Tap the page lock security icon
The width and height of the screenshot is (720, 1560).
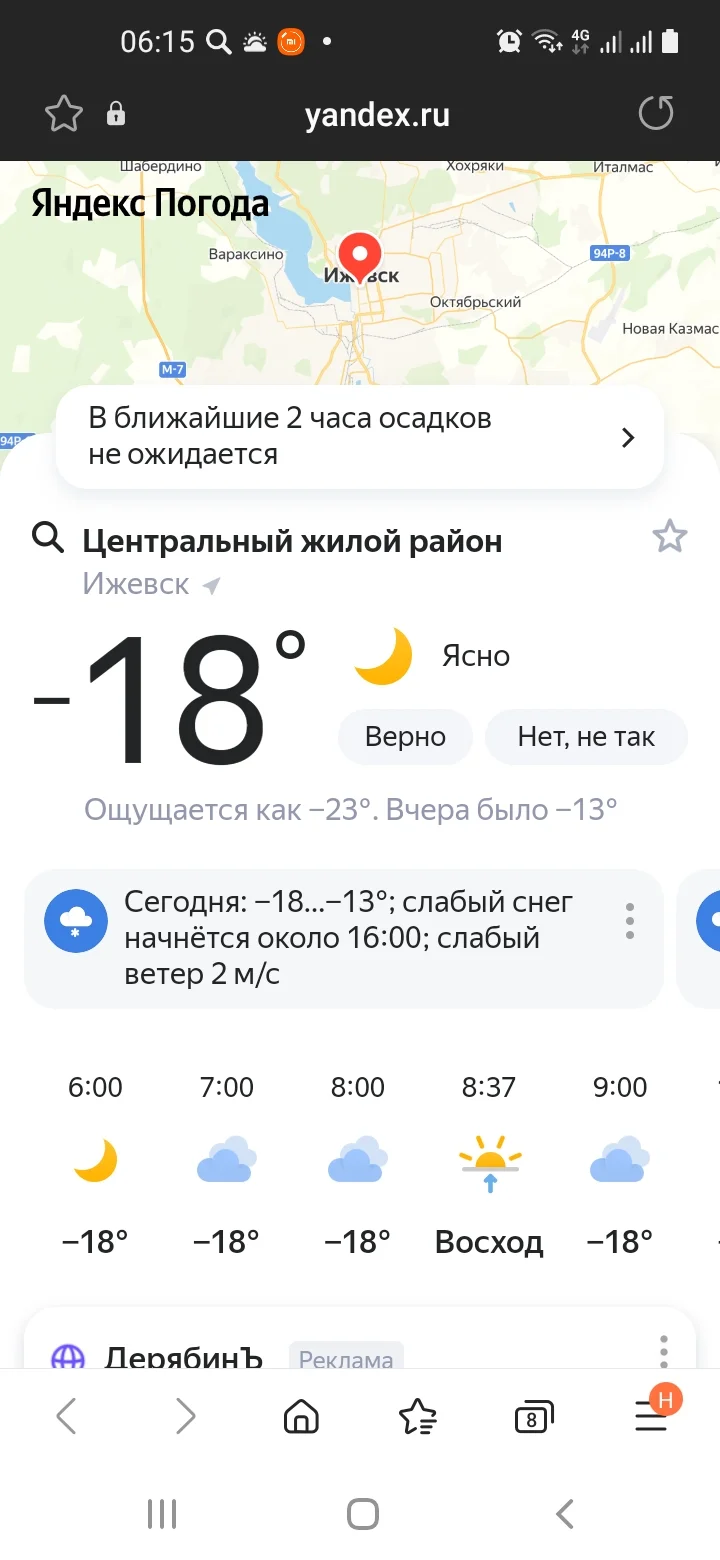[x=115, y=113]
